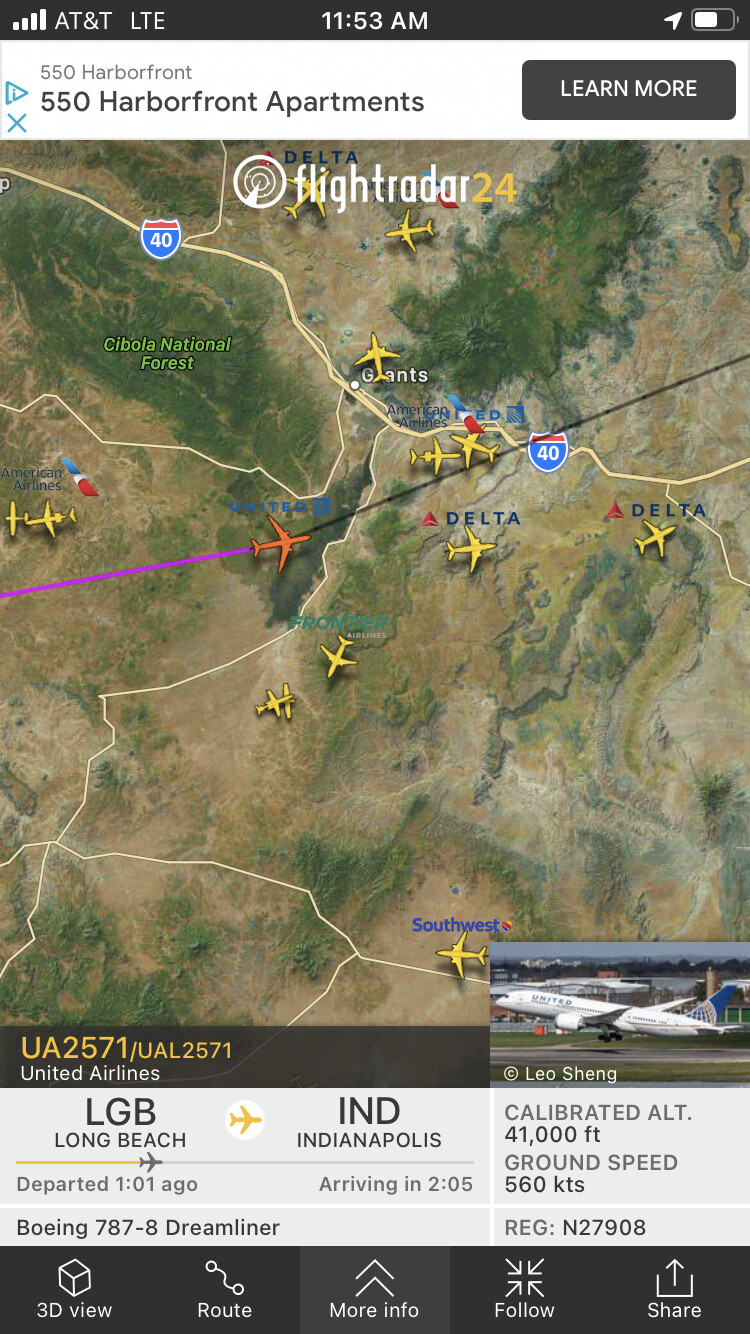750x1334 pixels.
Task: Tap the Learn More ad button
Action: [x=628, y=89]
